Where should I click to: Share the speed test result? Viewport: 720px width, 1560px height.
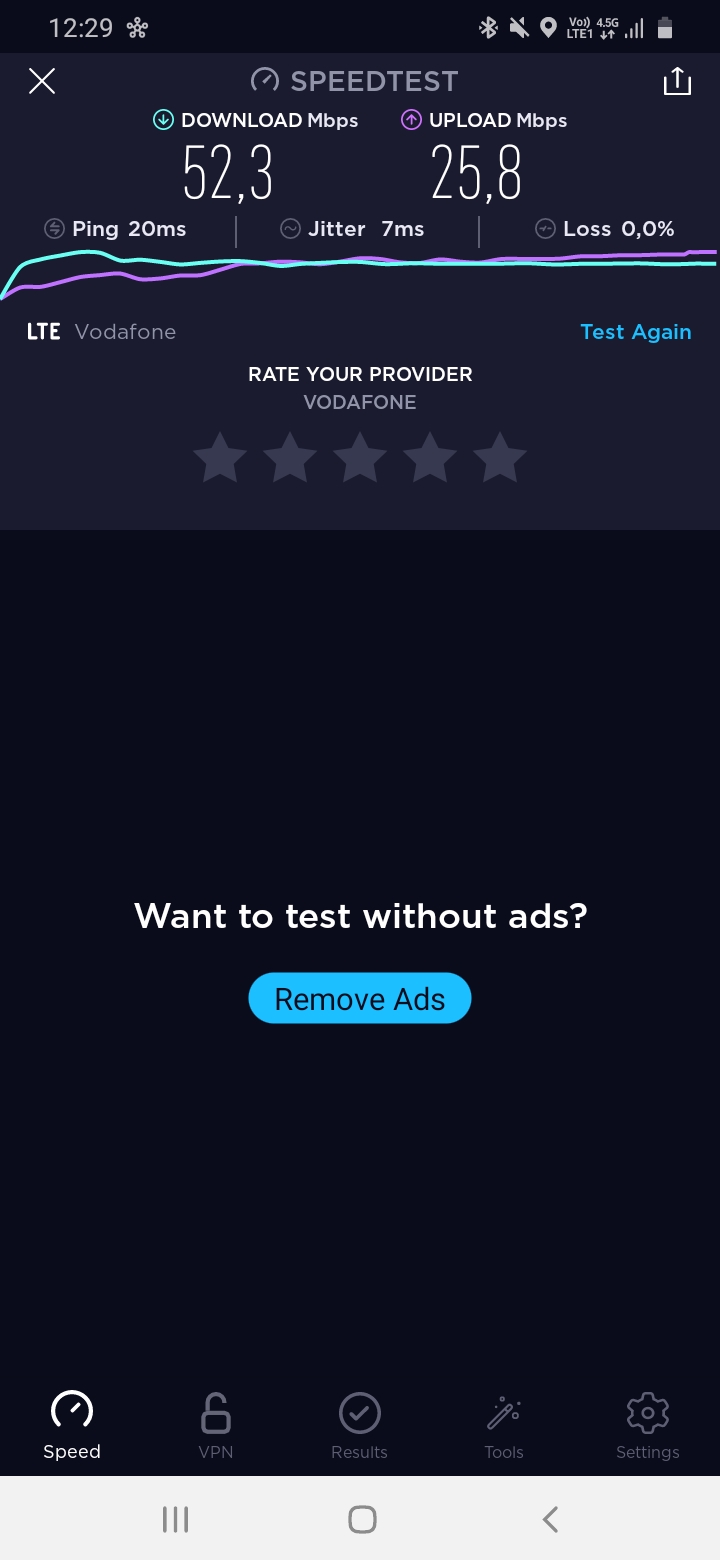tap(677, 81)
